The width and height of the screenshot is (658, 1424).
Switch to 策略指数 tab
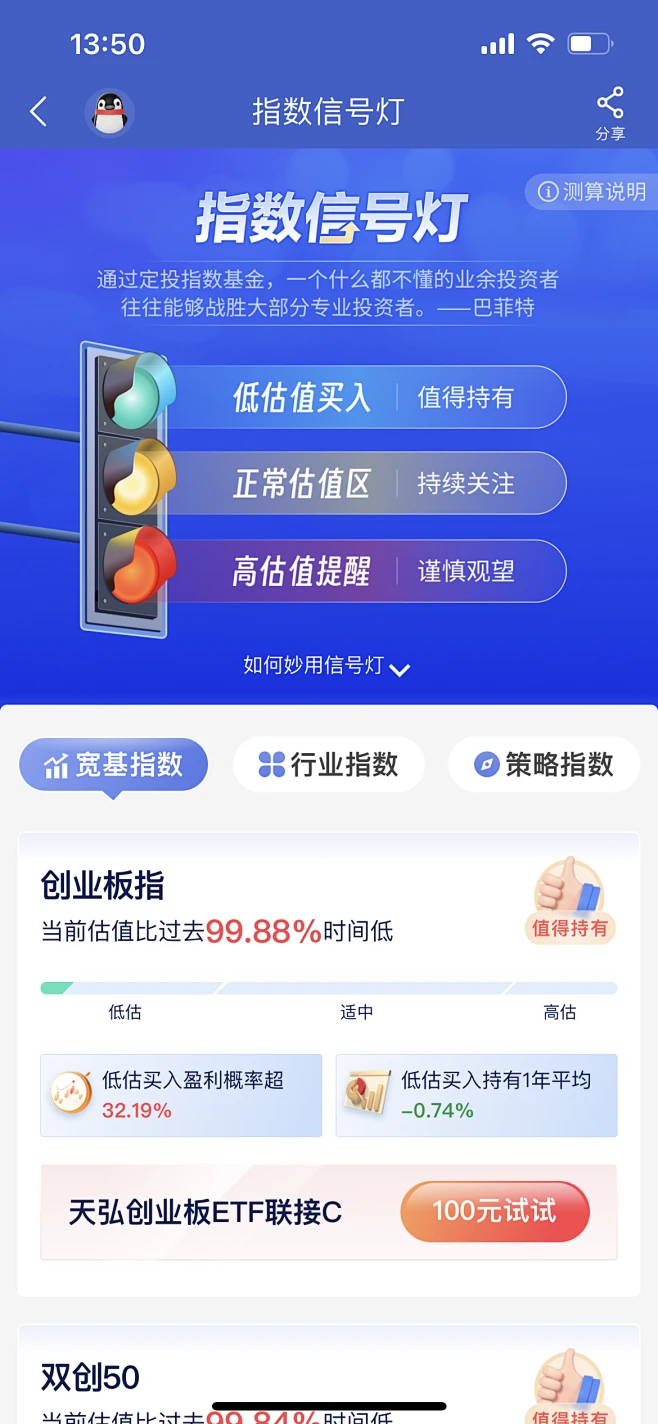pos(543,765)
